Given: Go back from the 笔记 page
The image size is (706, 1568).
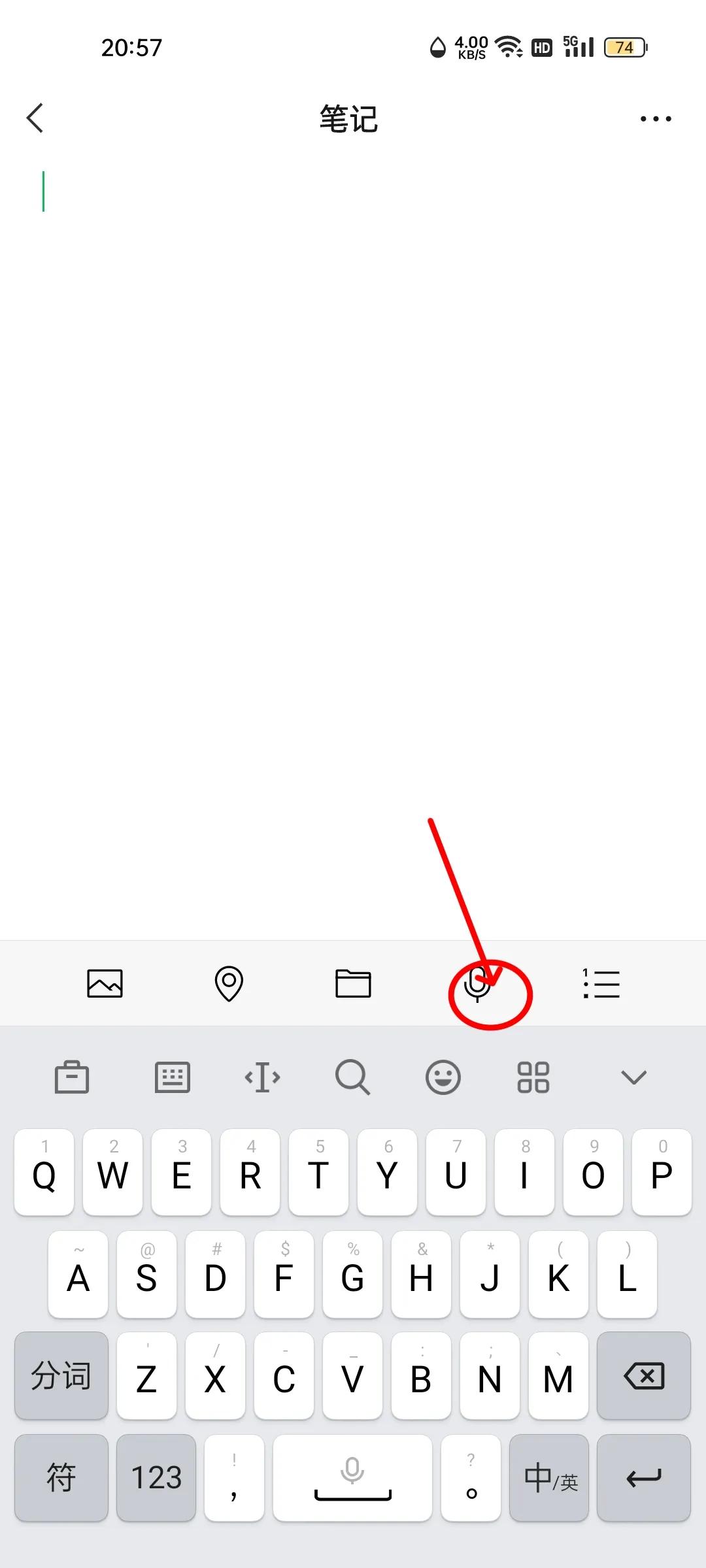Looking at the screenshot, I should pyautogui.click(x=35, y=118).
